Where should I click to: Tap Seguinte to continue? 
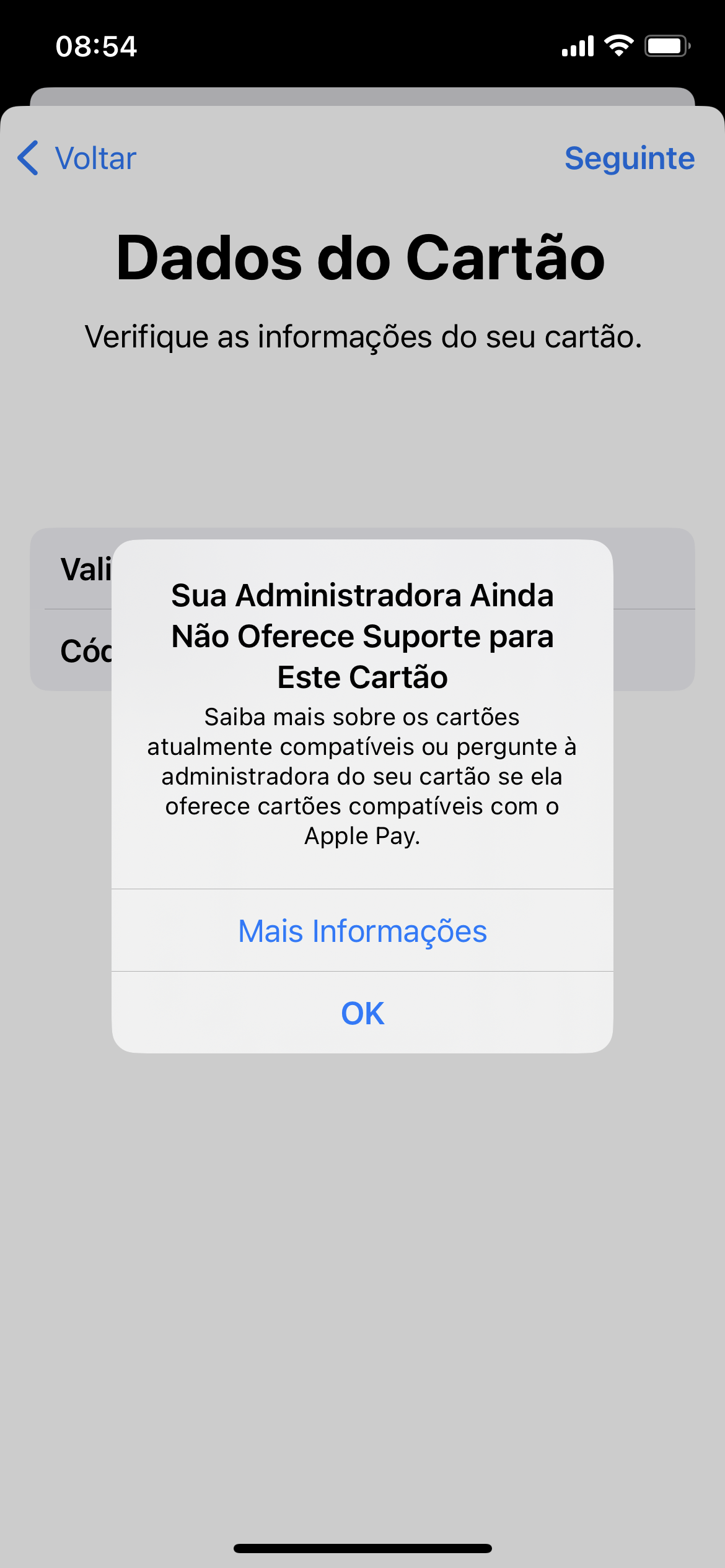tap(629, 159)
